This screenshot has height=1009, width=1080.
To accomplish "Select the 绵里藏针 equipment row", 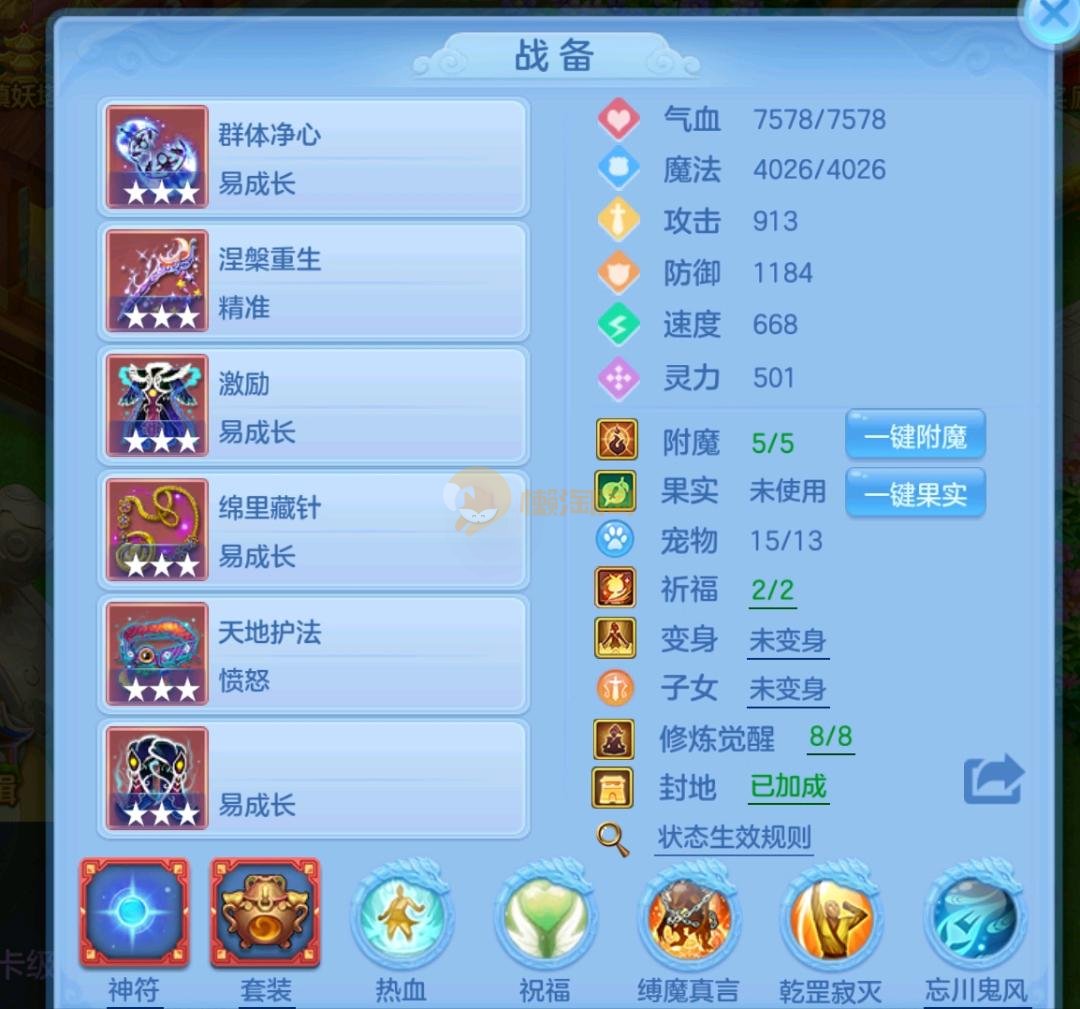I will pyautogui.click(x=313, y=530).
